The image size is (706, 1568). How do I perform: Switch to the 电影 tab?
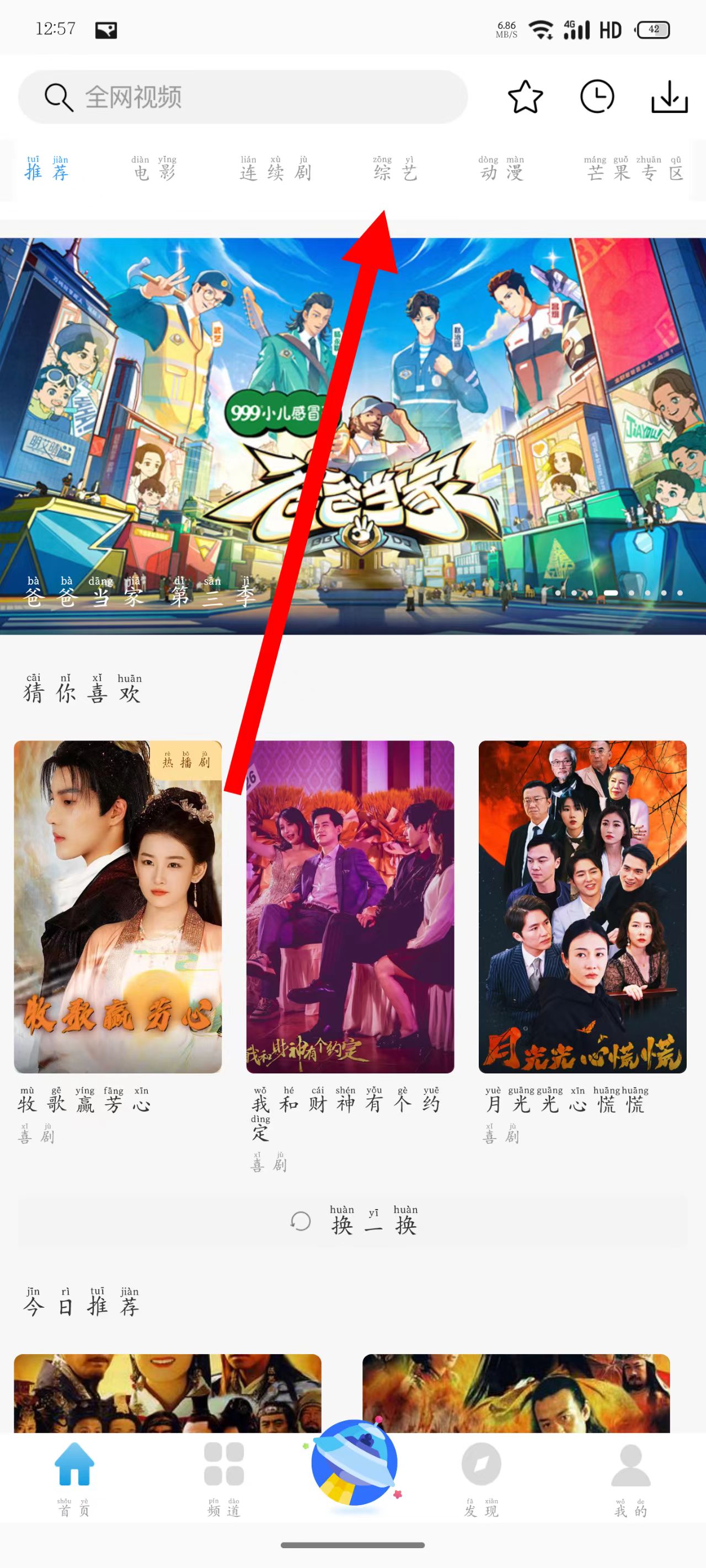click(x=154, y=170)
